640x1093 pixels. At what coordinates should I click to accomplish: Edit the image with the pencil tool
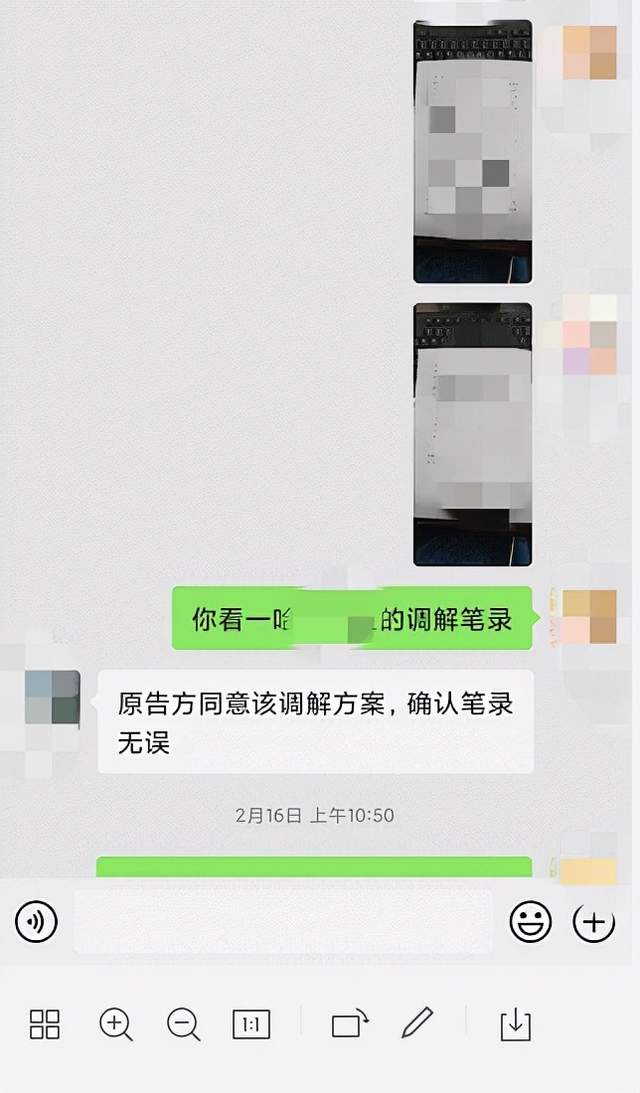tap(418, 1023)
